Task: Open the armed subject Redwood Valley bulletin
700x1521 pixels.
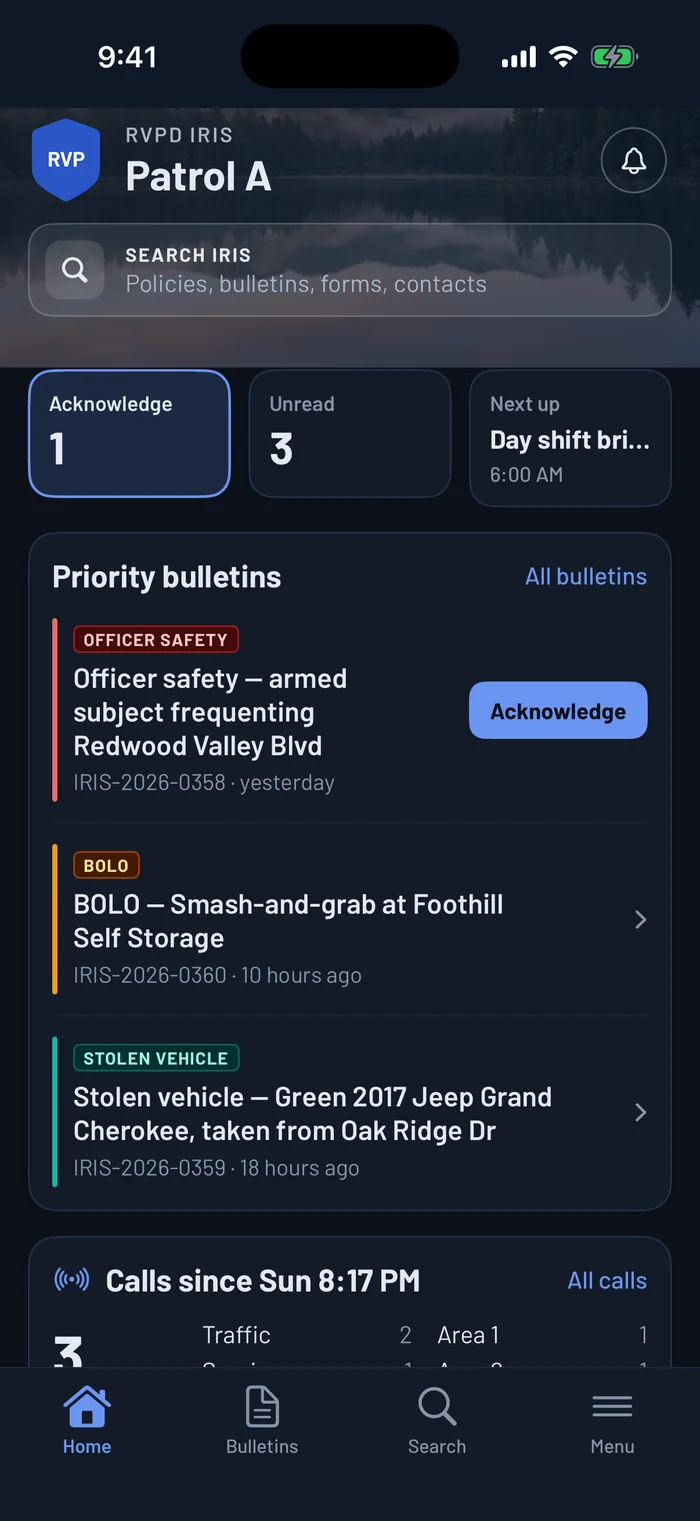Action: pyautogui.click(x=254, y=711)
